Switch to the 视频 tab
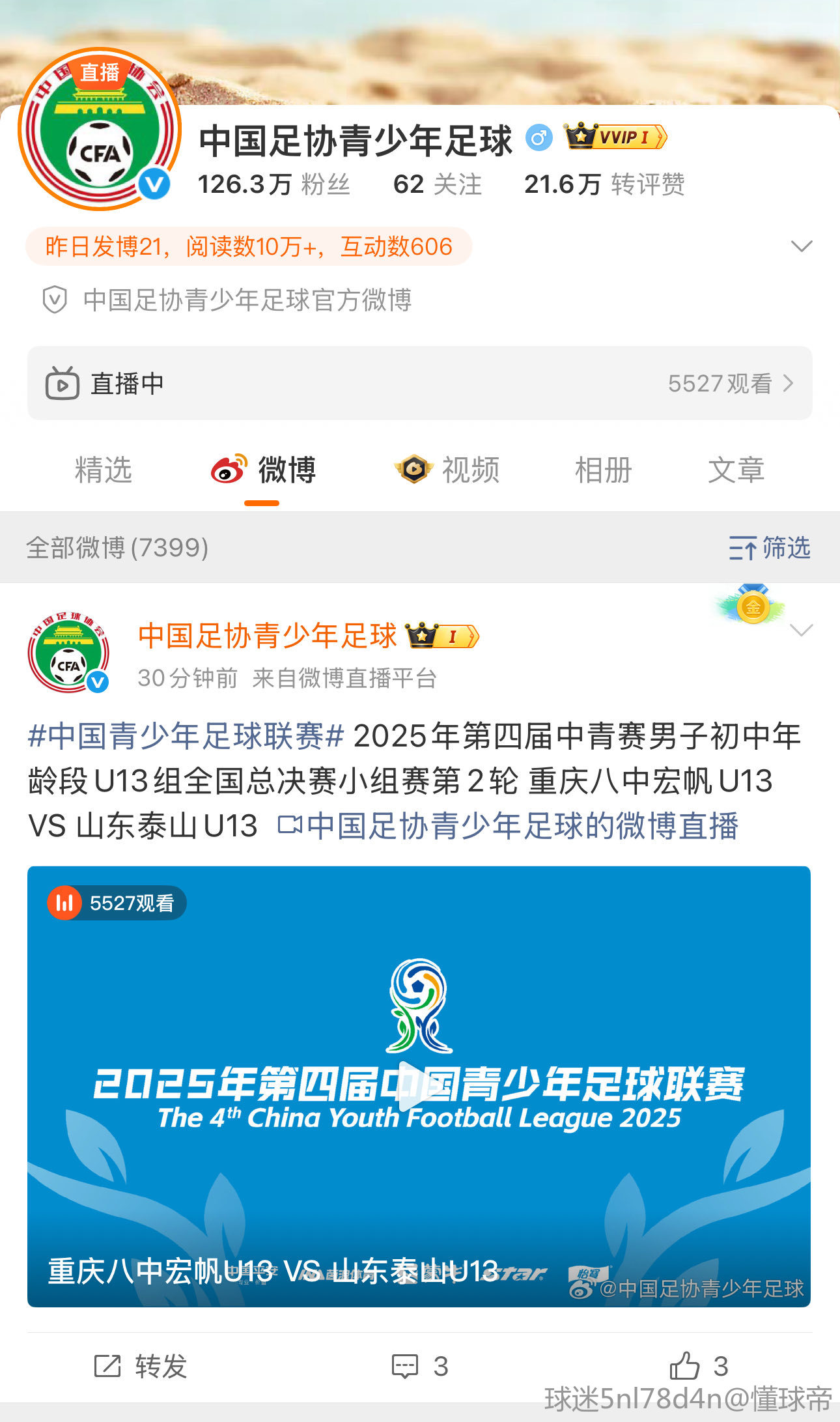 [x=447, y=470]
